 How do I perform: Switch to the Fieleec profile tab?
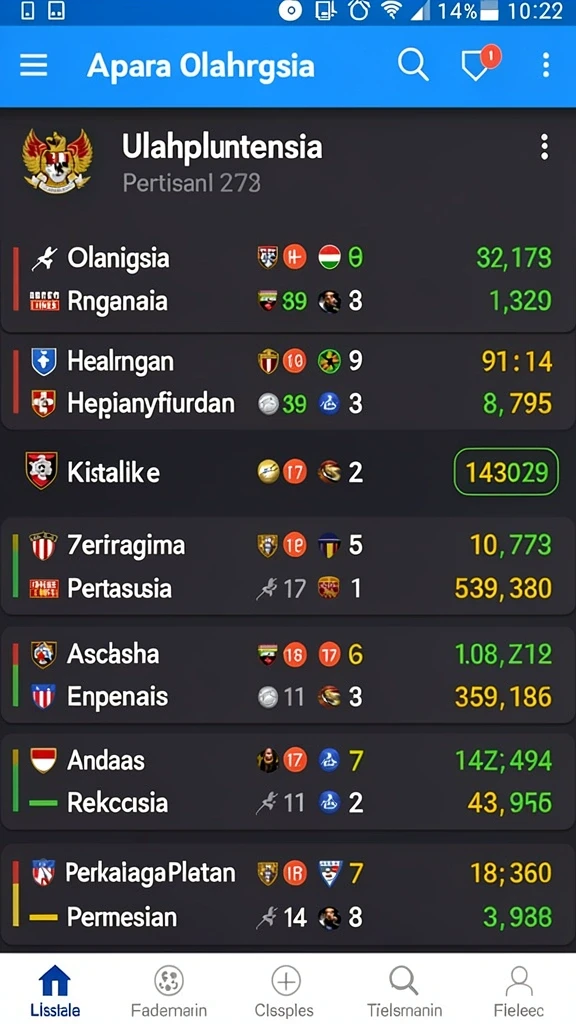pos(519,990)
